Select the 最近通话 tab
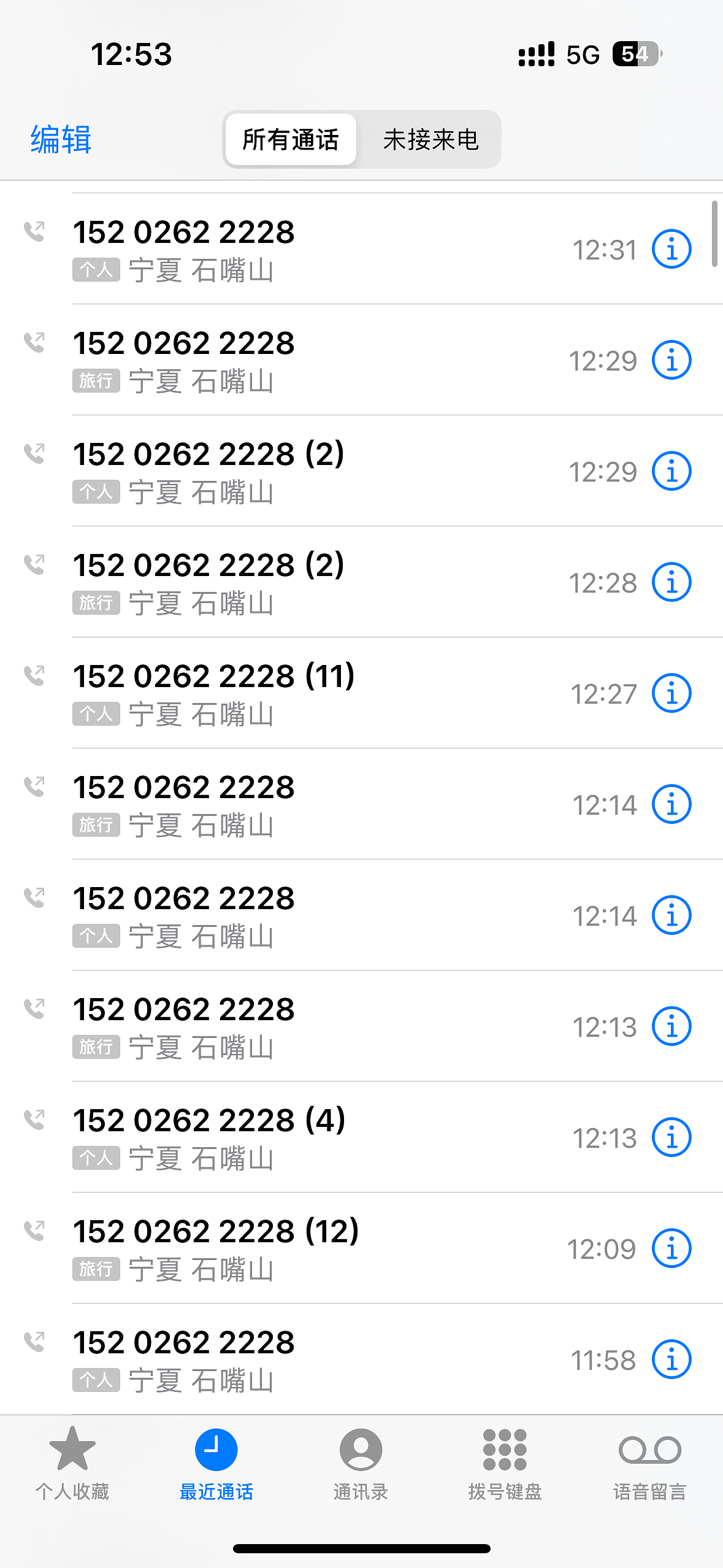The image size is (723, 1568). [216, 1464]
